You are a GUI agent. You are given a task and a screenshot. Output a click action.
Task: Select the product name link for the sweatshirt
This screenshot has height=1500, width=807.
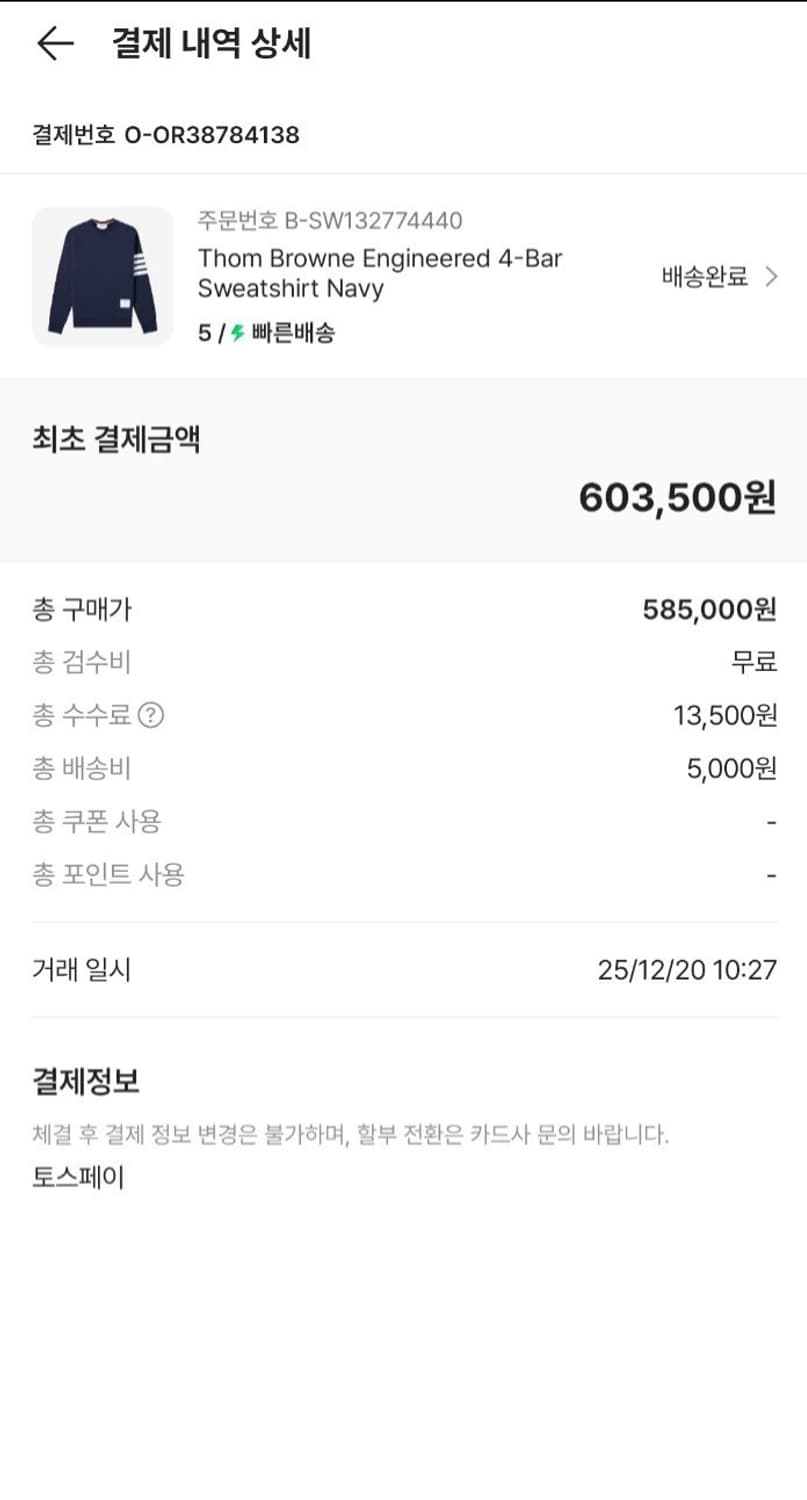380,271
